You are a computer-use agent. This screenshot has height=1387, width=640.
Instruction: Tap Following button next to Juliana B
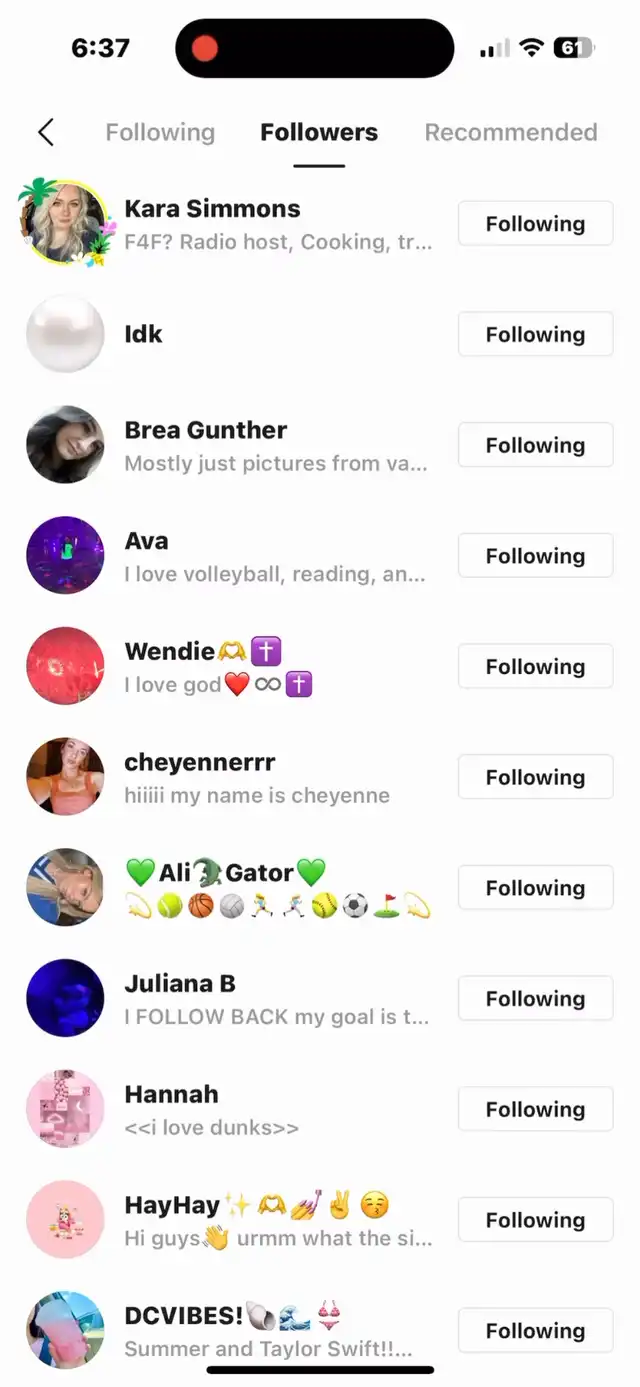tap(535, 999)
